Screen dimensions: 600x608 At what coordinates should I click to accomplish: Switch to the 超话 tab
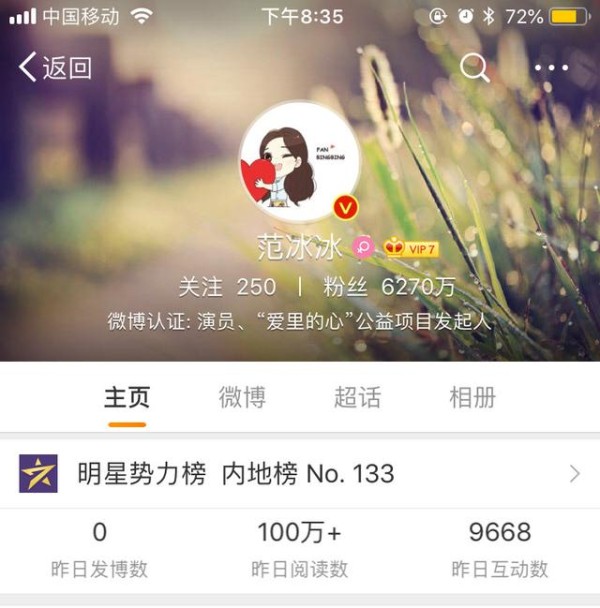pyautogui.click(x=357, y=397)
